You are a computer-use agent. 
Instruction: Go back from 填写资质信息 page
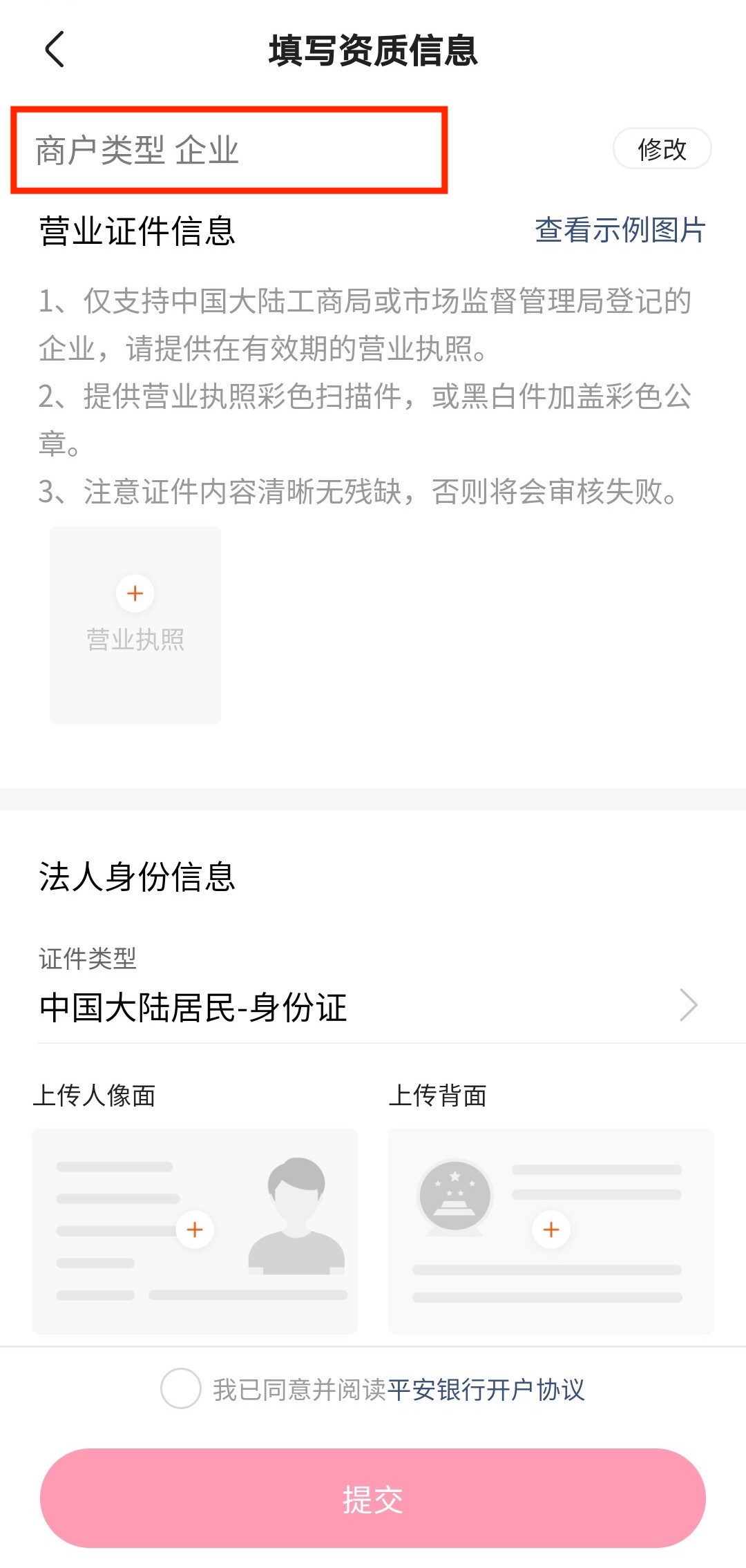(x=54, y=50)
